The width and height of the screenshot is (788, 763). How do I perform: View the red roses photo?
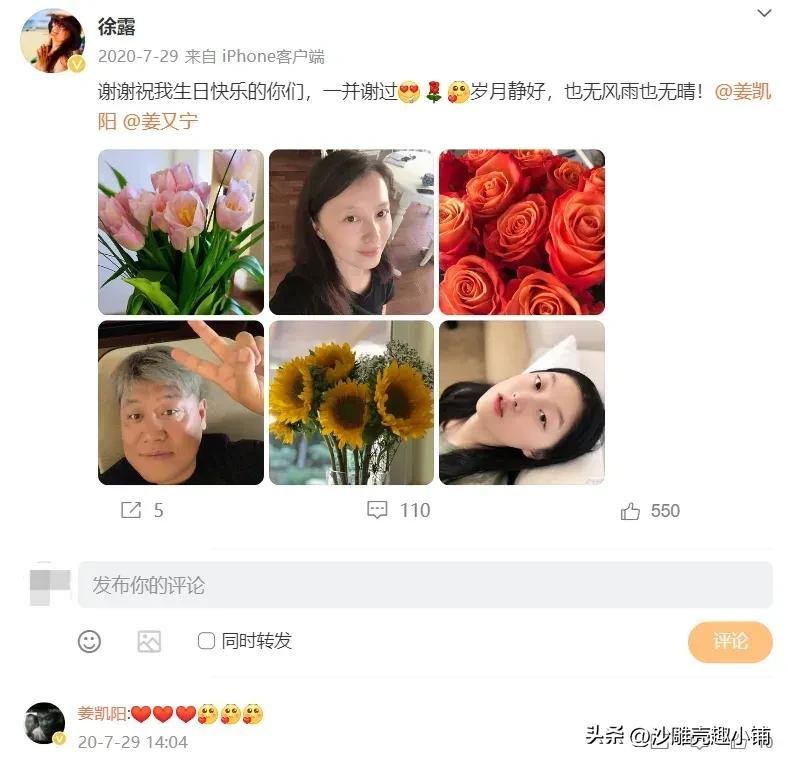click(522, 232)
